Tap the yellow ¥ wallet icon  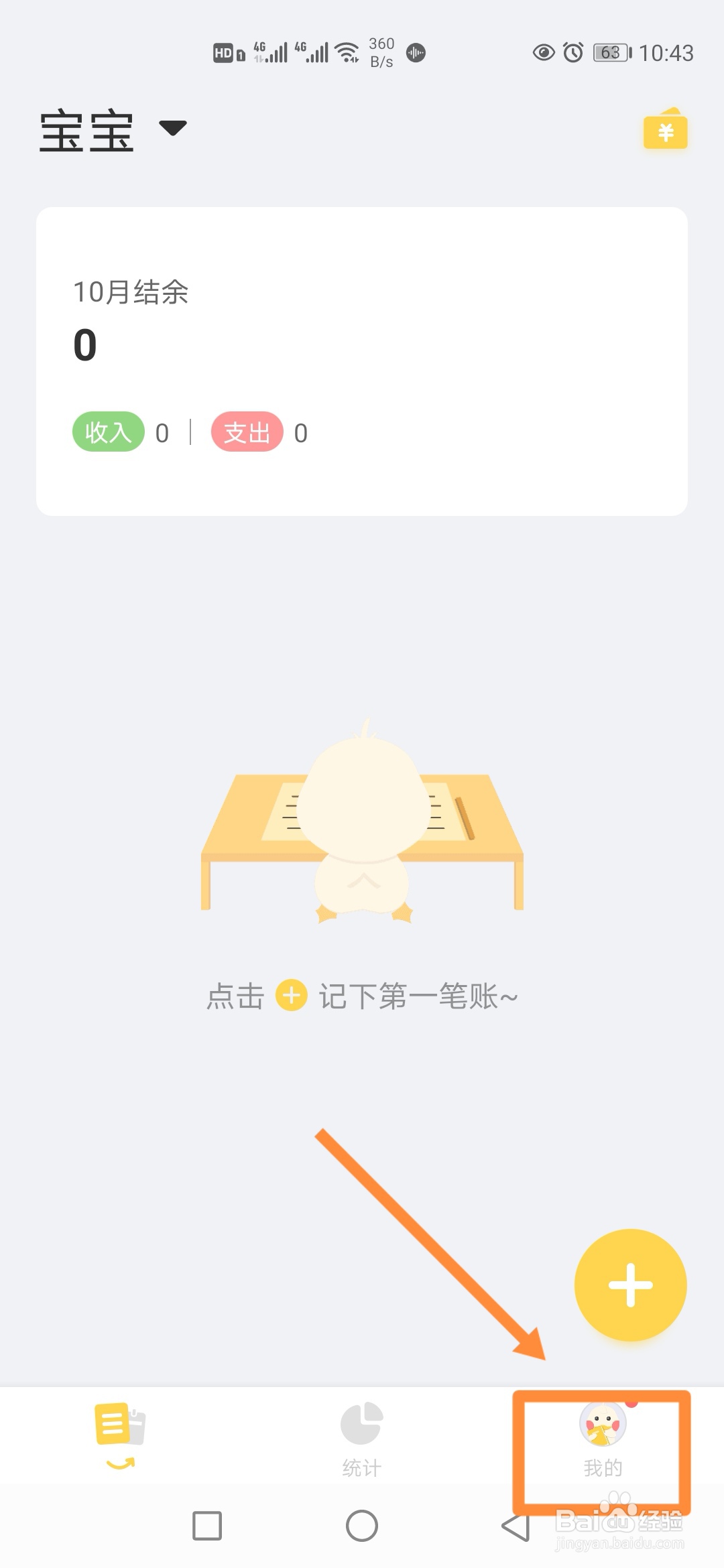tap(665, 129)
